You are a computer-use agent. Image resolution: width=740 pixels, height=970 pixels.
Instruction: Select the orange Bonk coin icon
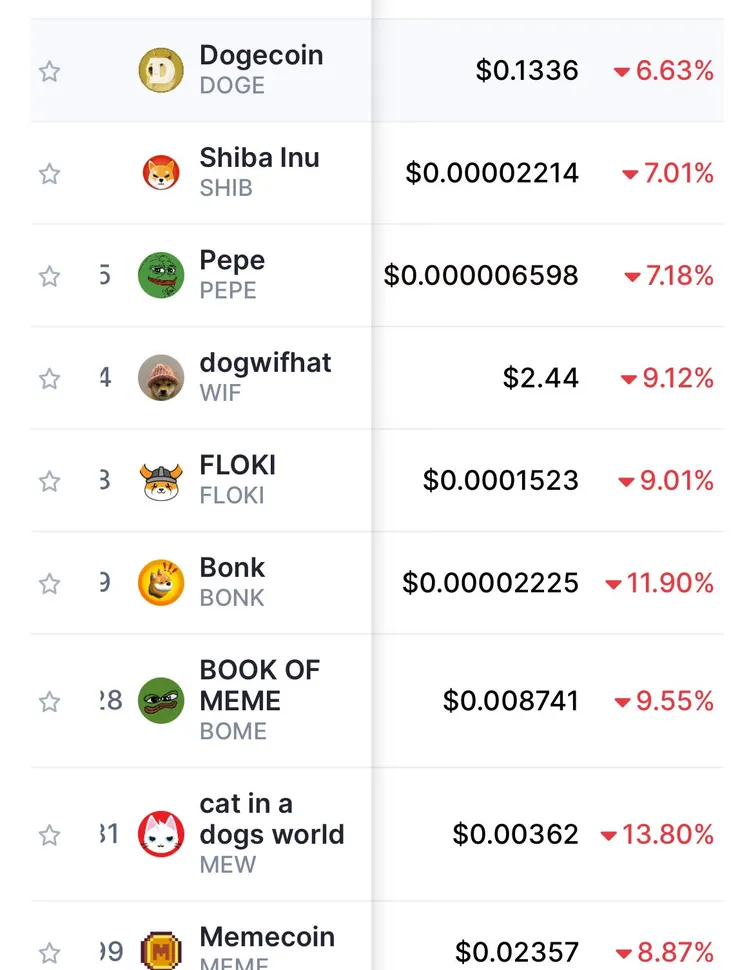[160, 583]
